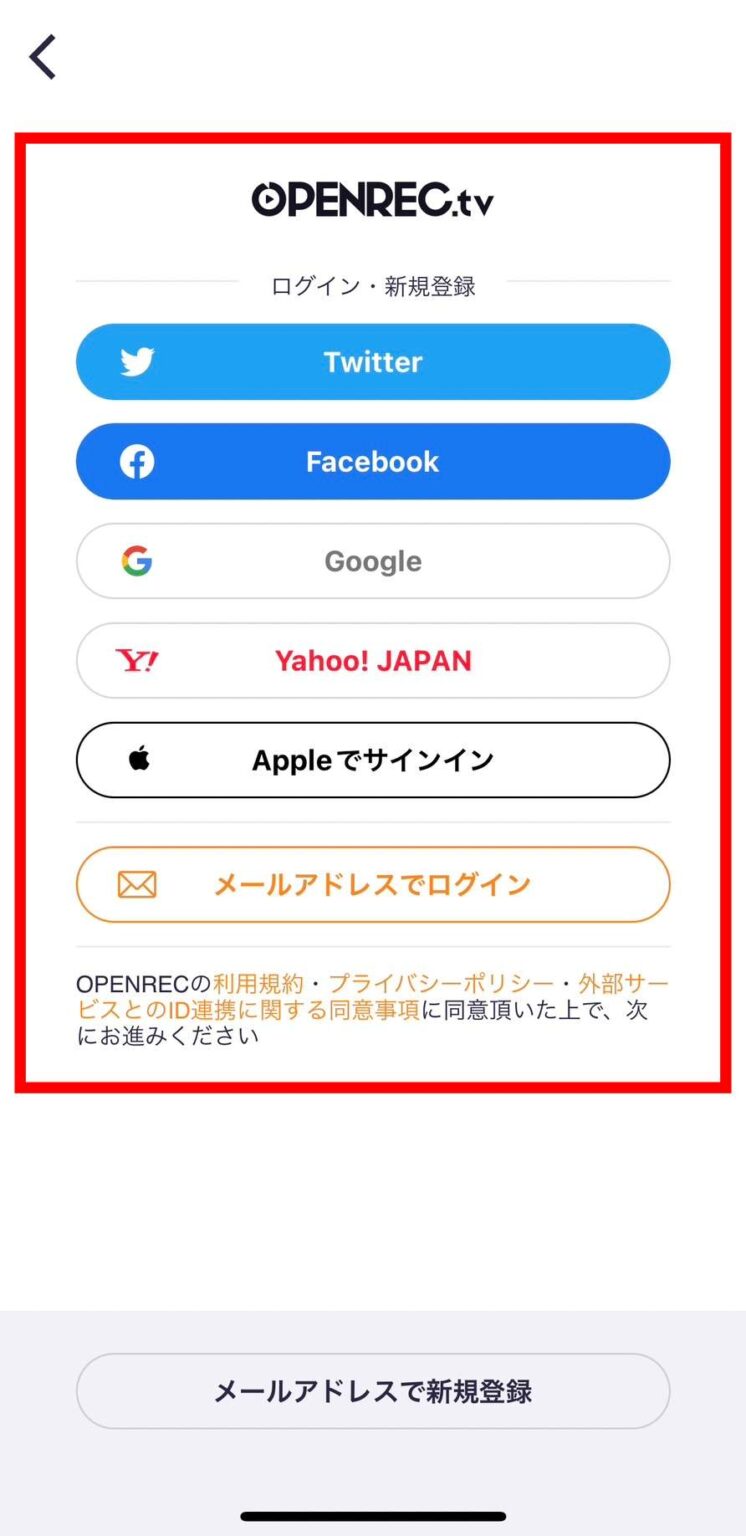Screen dimensions: 746x1536
Task: Click the OPENREC.tv play-button logo
Action: pyautogui.click(x=268, y=199)
